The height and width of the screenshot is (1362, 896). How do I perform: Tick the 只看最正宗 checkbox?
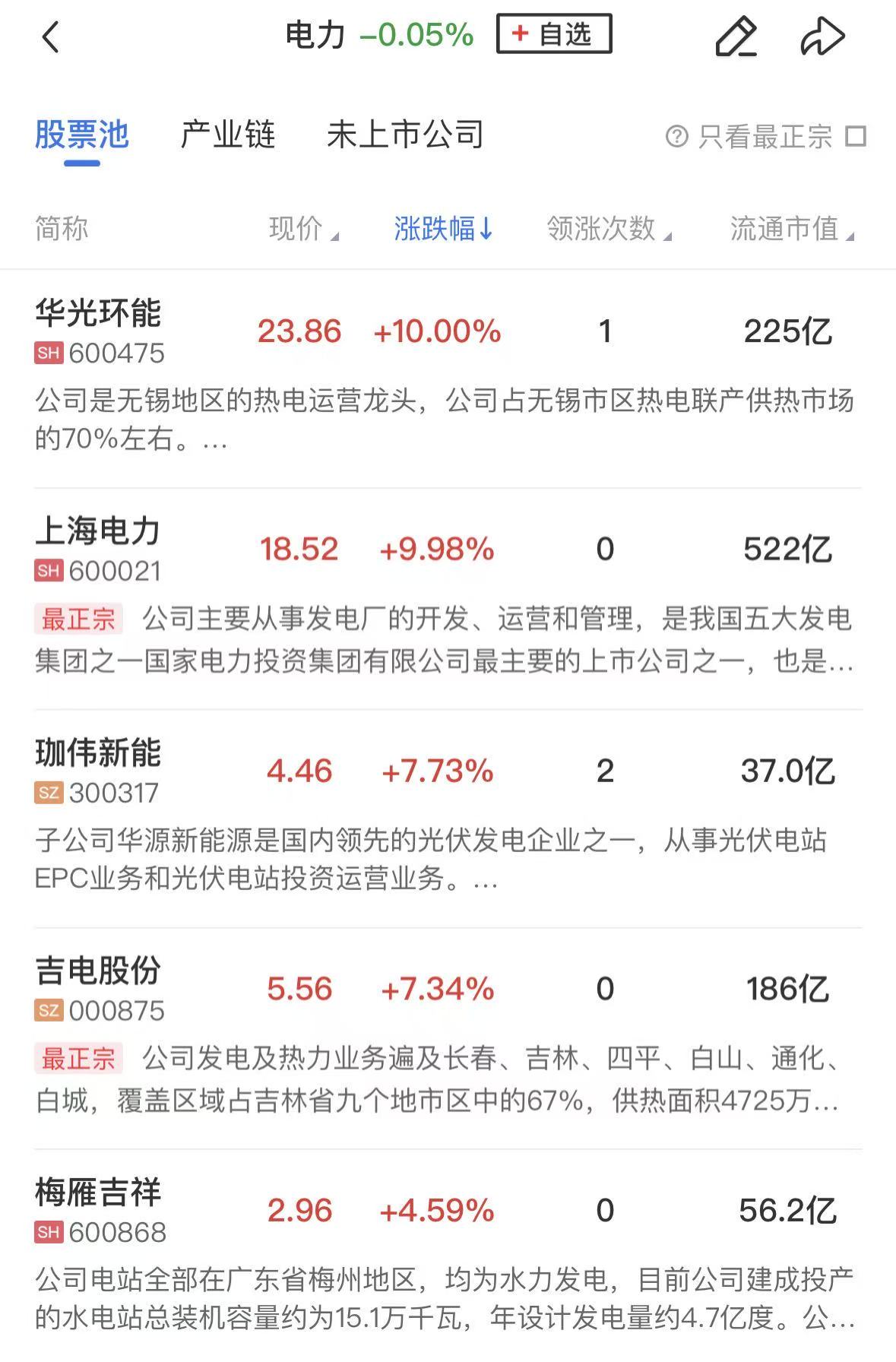pyautogui.click(x=856, y=137)
